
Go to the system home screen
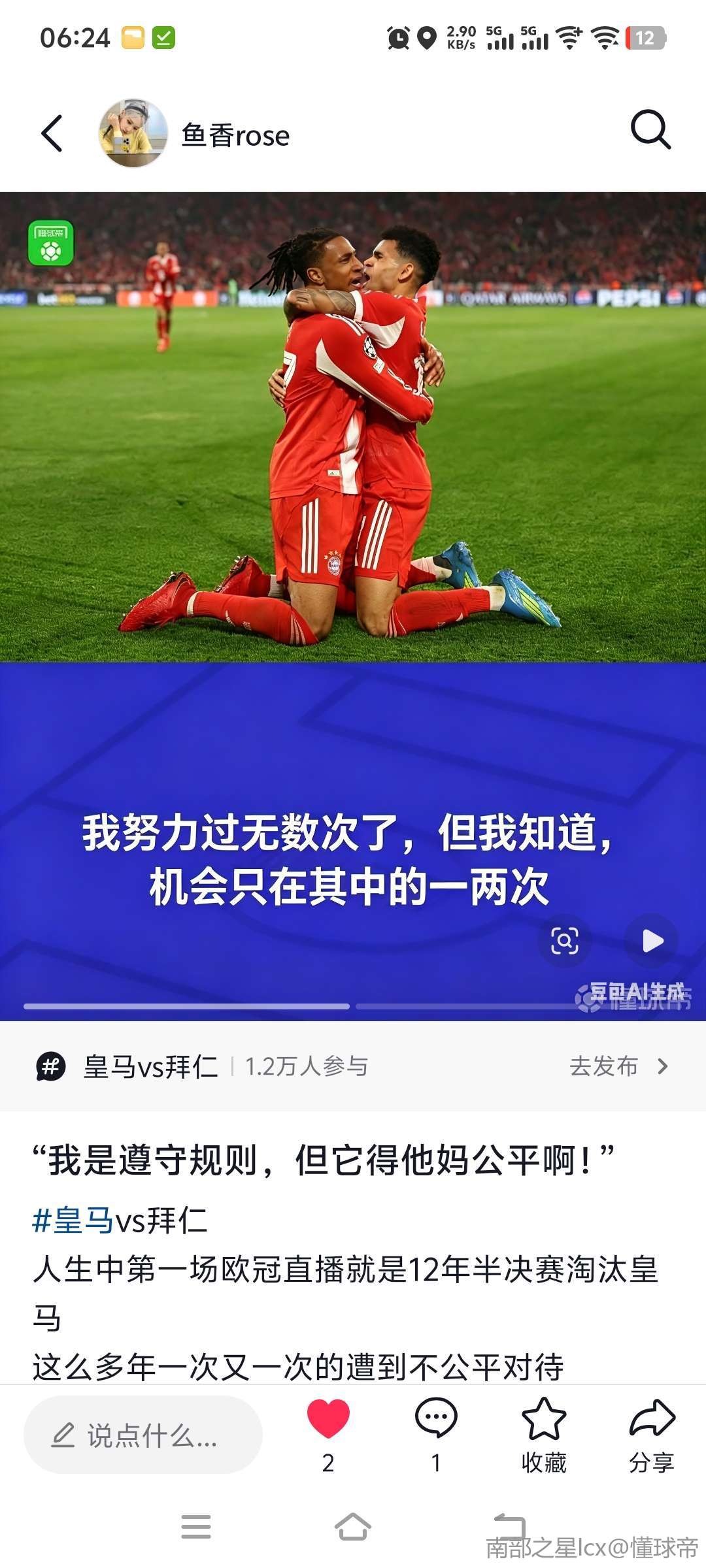tap(353, 1527)
